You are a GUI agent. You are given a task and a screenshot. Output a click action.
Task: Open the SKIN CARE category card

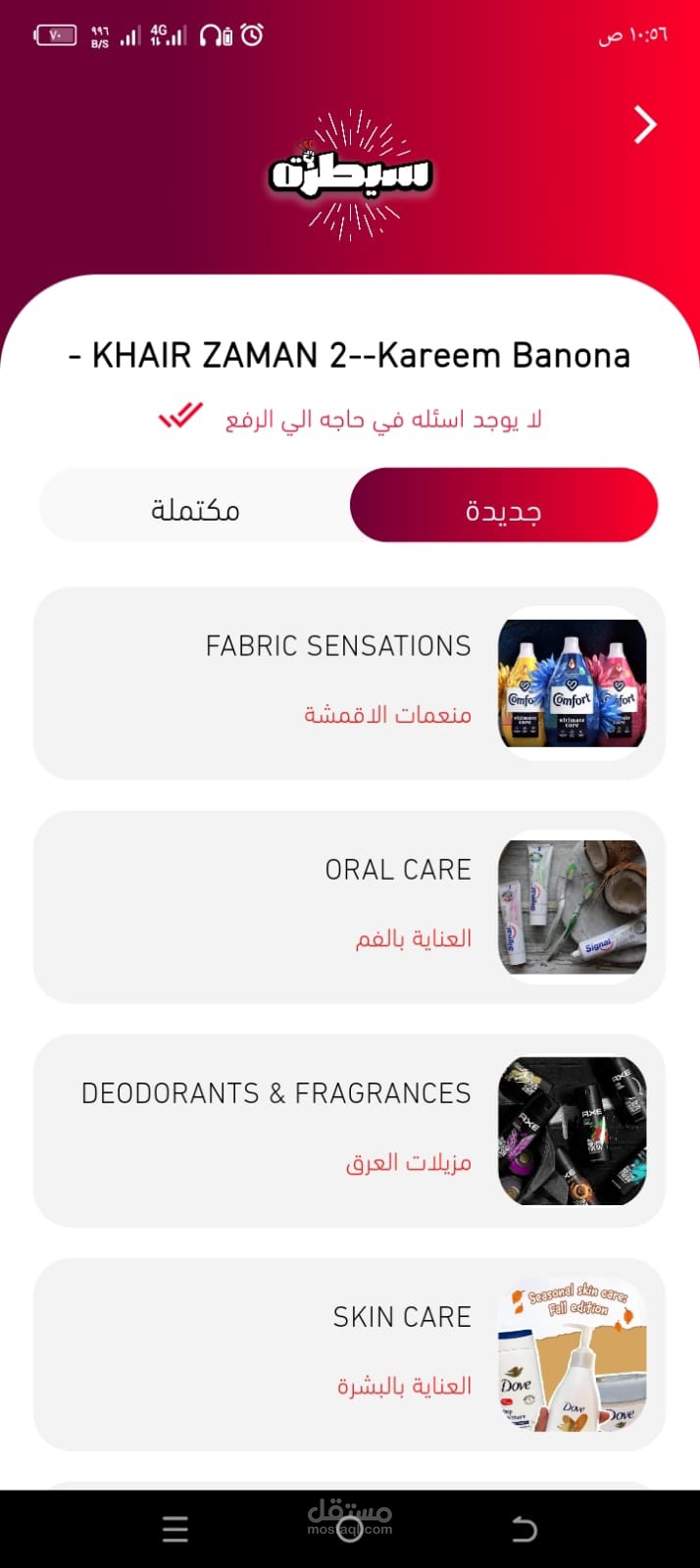pyautogui.click(x=349, y=1353)
